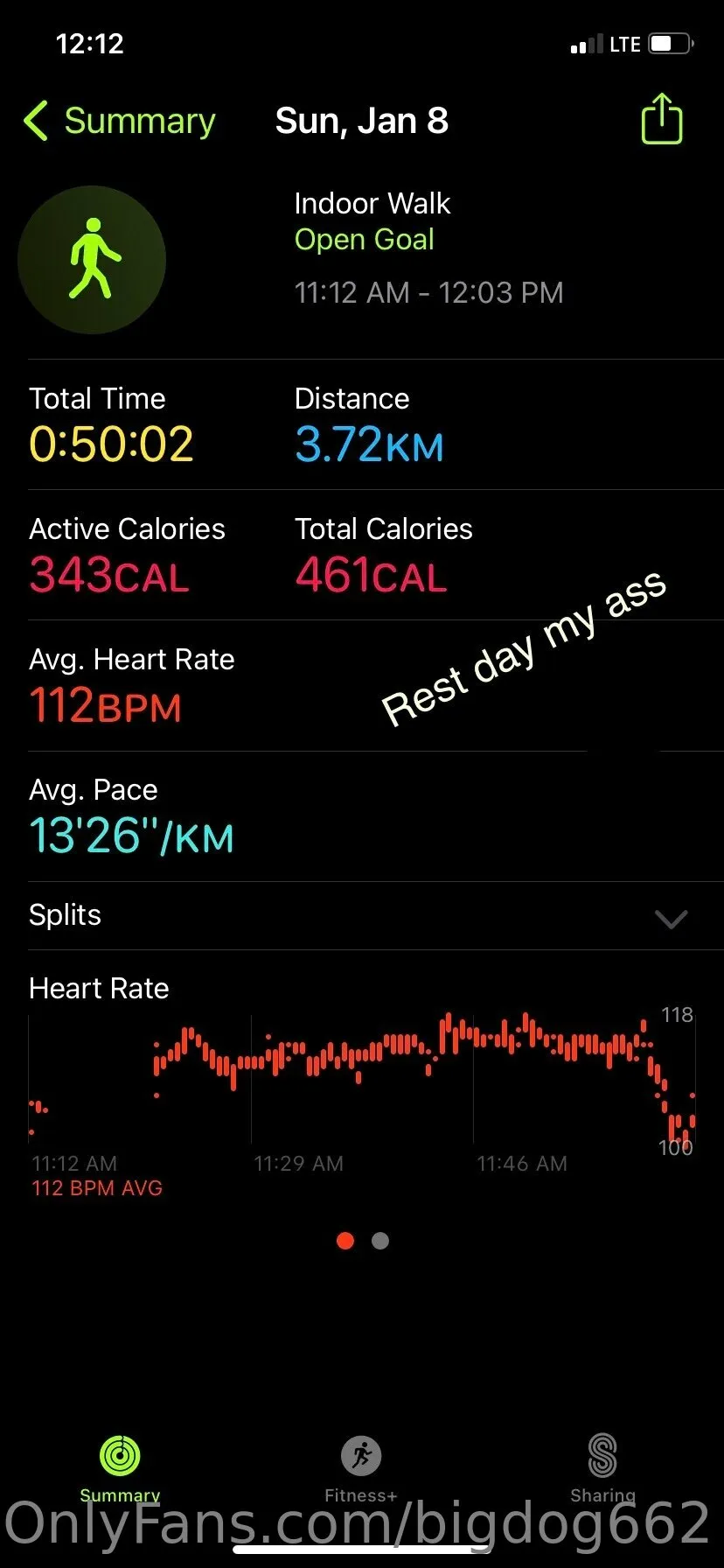Share this Indoor Walk workout

tap(661, 119)
